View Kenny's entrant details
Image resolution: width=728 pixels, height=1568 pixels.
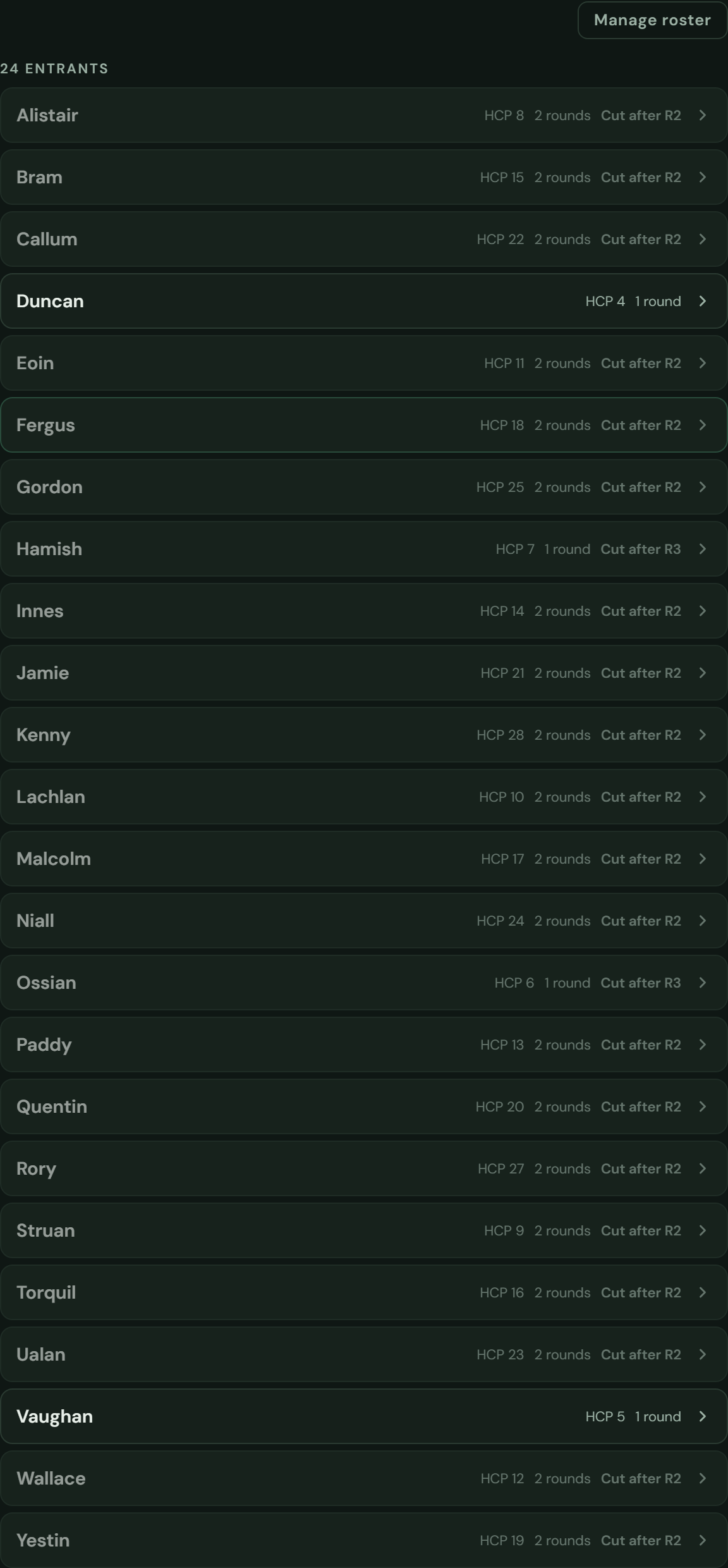coord(364,735)
